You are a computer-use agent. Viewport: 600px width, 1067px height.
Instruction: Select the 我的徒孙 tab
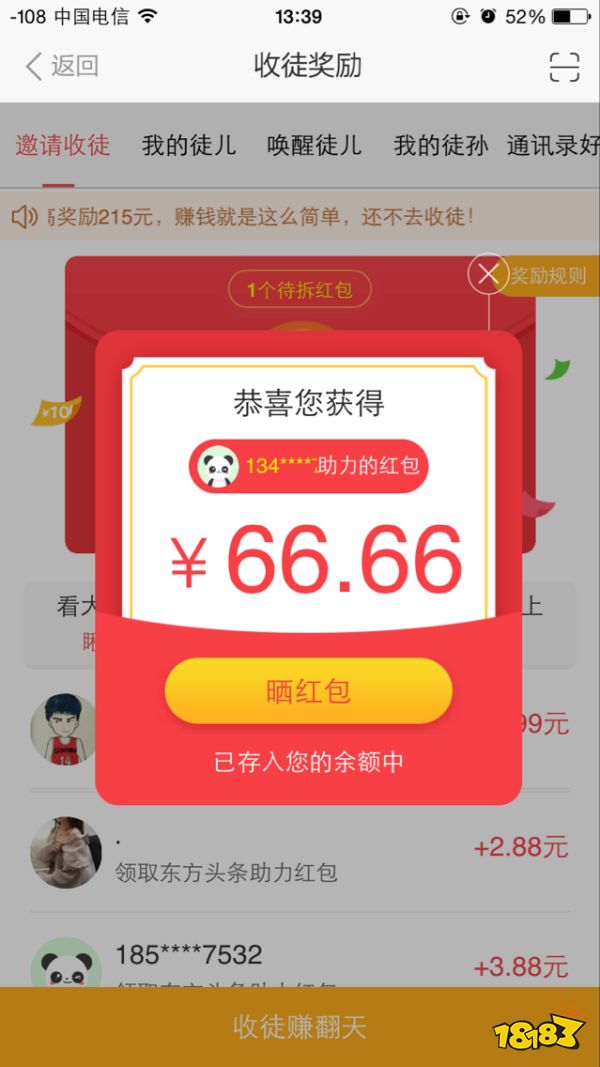click(440, 145)
